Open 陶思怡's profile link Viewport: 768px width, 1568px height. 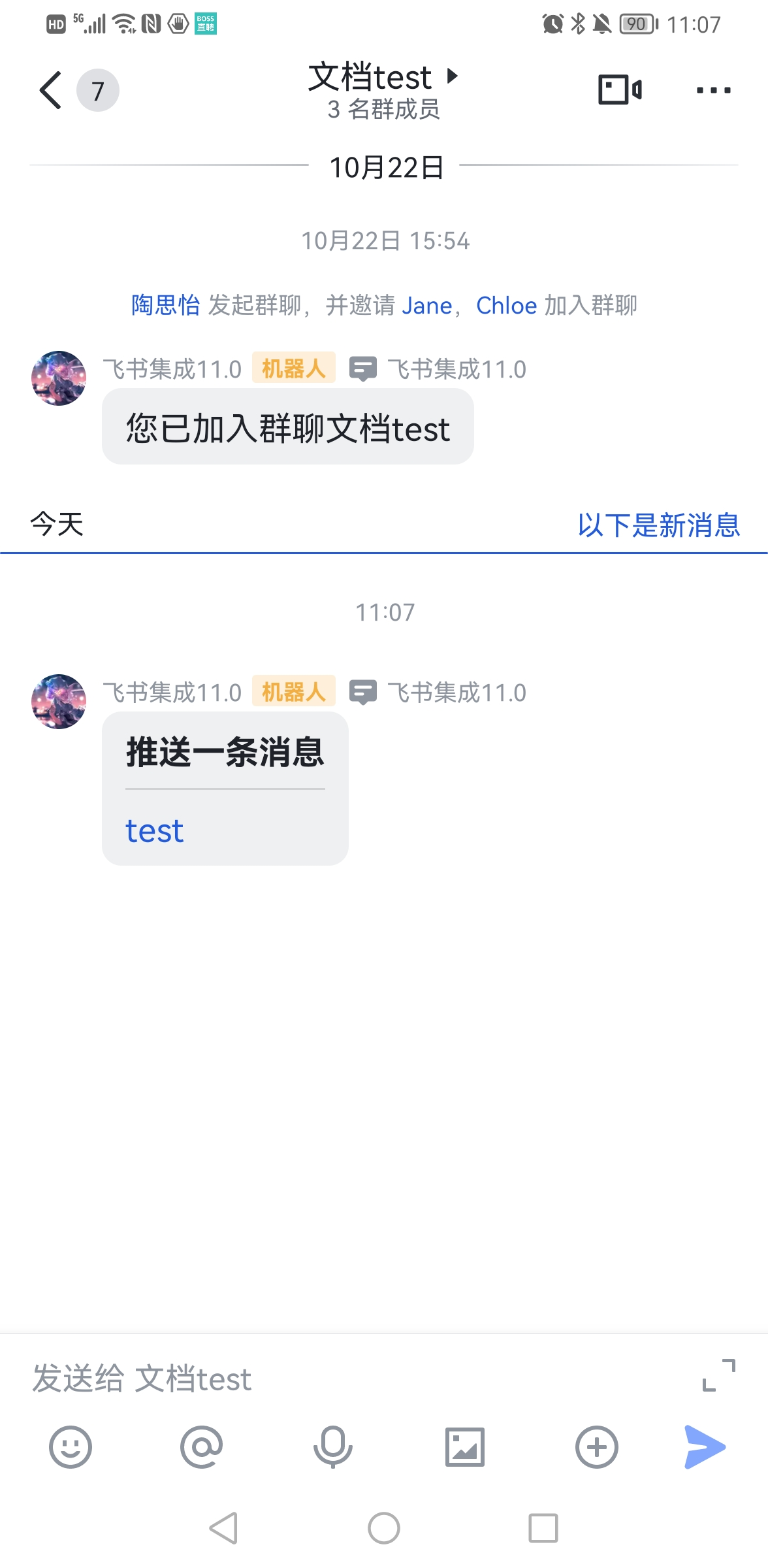click(x=165, y=305)
